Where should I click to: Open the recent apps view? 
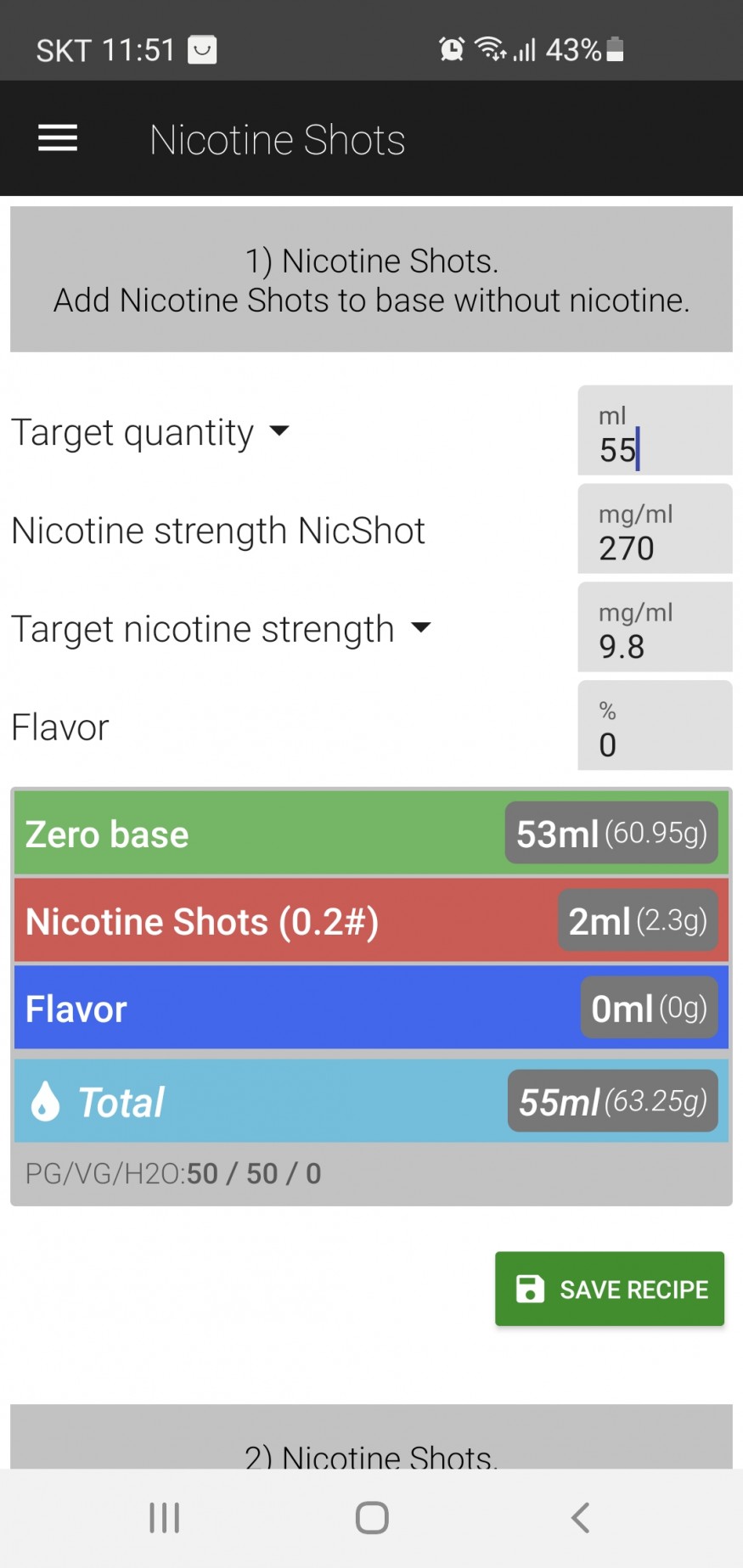click(164, 1517)
